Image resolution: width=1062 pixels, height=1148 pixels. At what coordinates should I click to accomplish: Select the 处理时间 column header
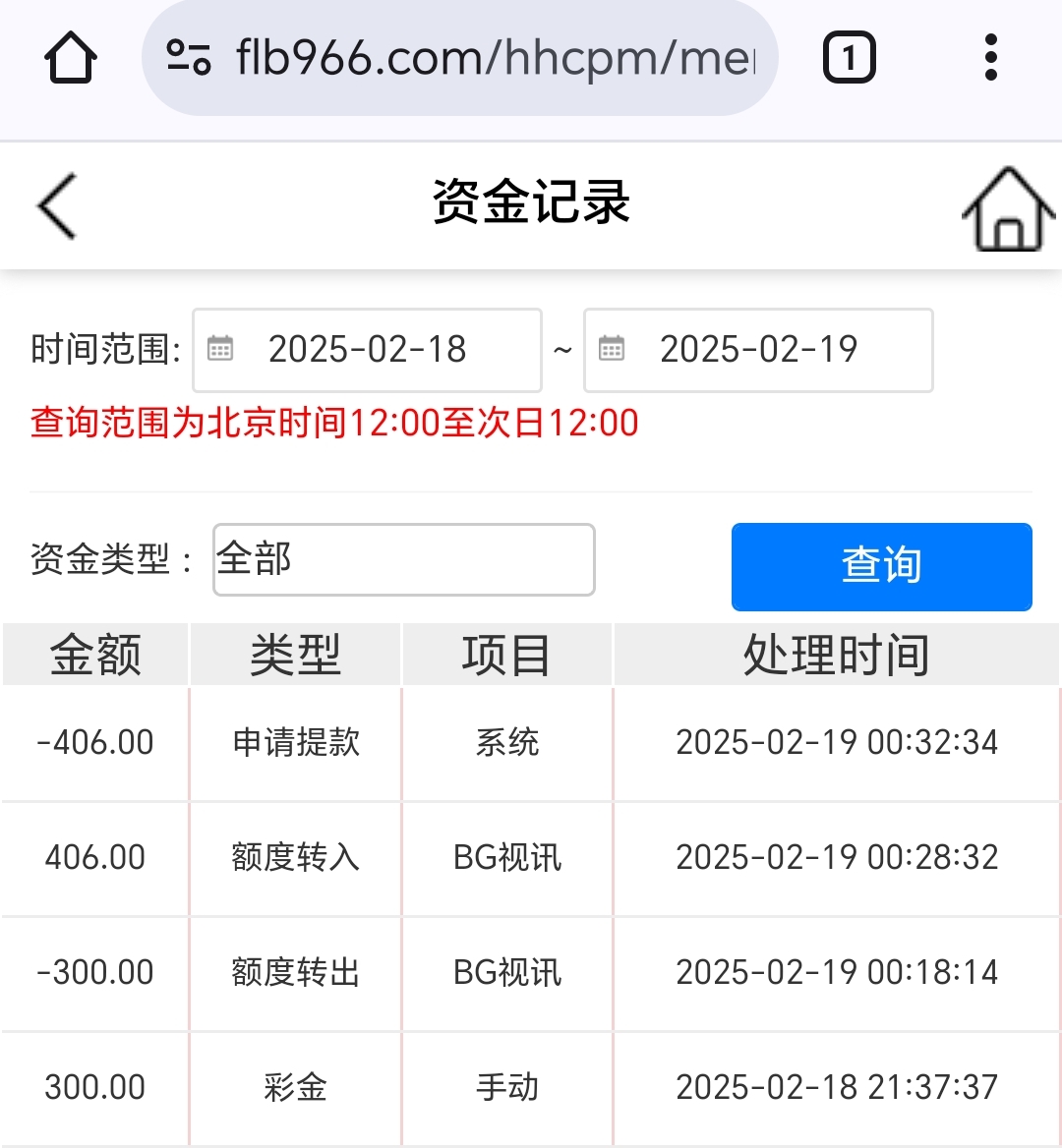pos(836,655)
